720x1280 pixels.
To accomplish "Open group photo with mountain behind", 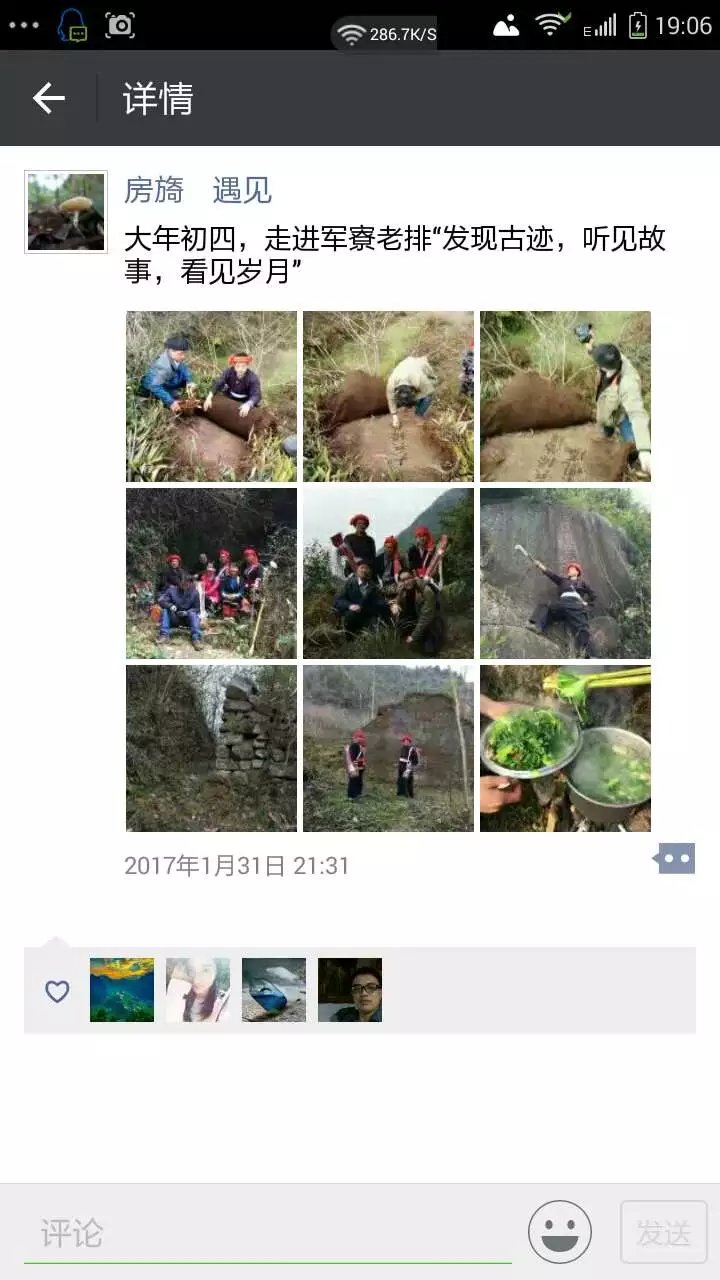I will point(388,573).
